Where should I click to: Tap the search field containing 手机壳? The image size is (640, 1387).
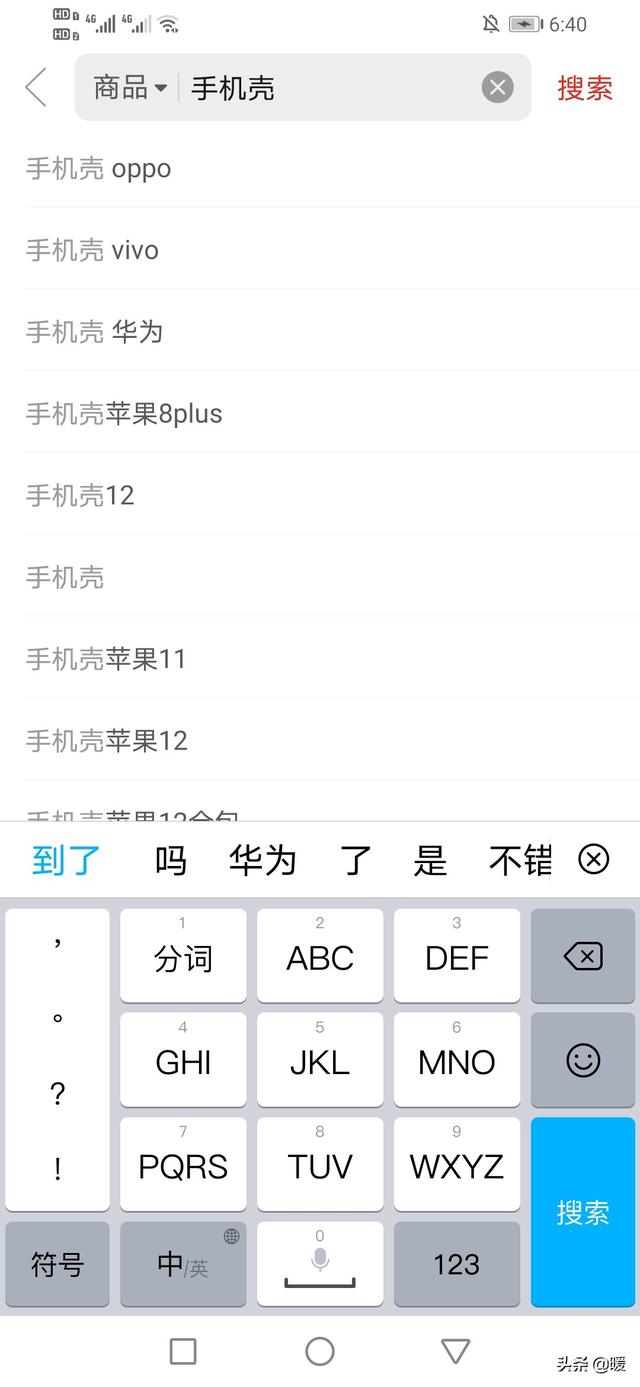[320, 88]
